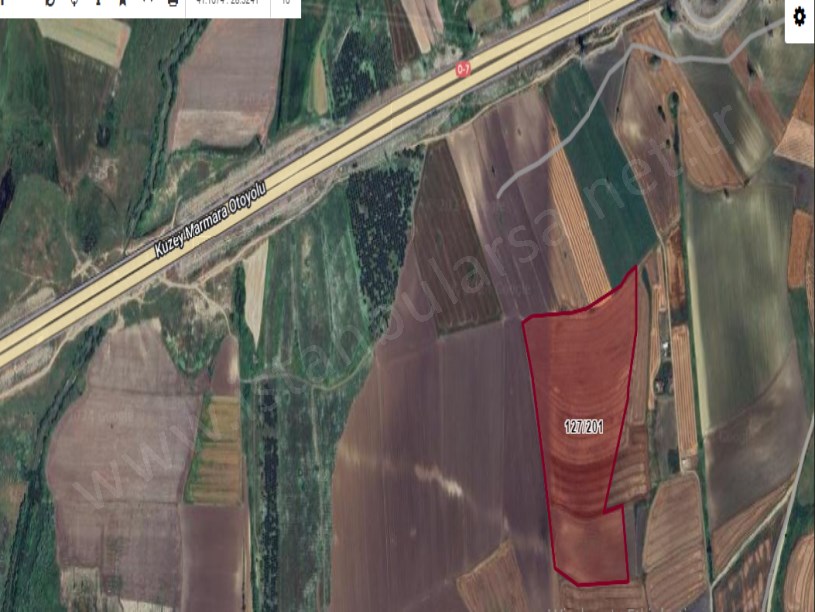
Task: Select the highlighted parcel 127/201
Action: [x=583, y=426]
